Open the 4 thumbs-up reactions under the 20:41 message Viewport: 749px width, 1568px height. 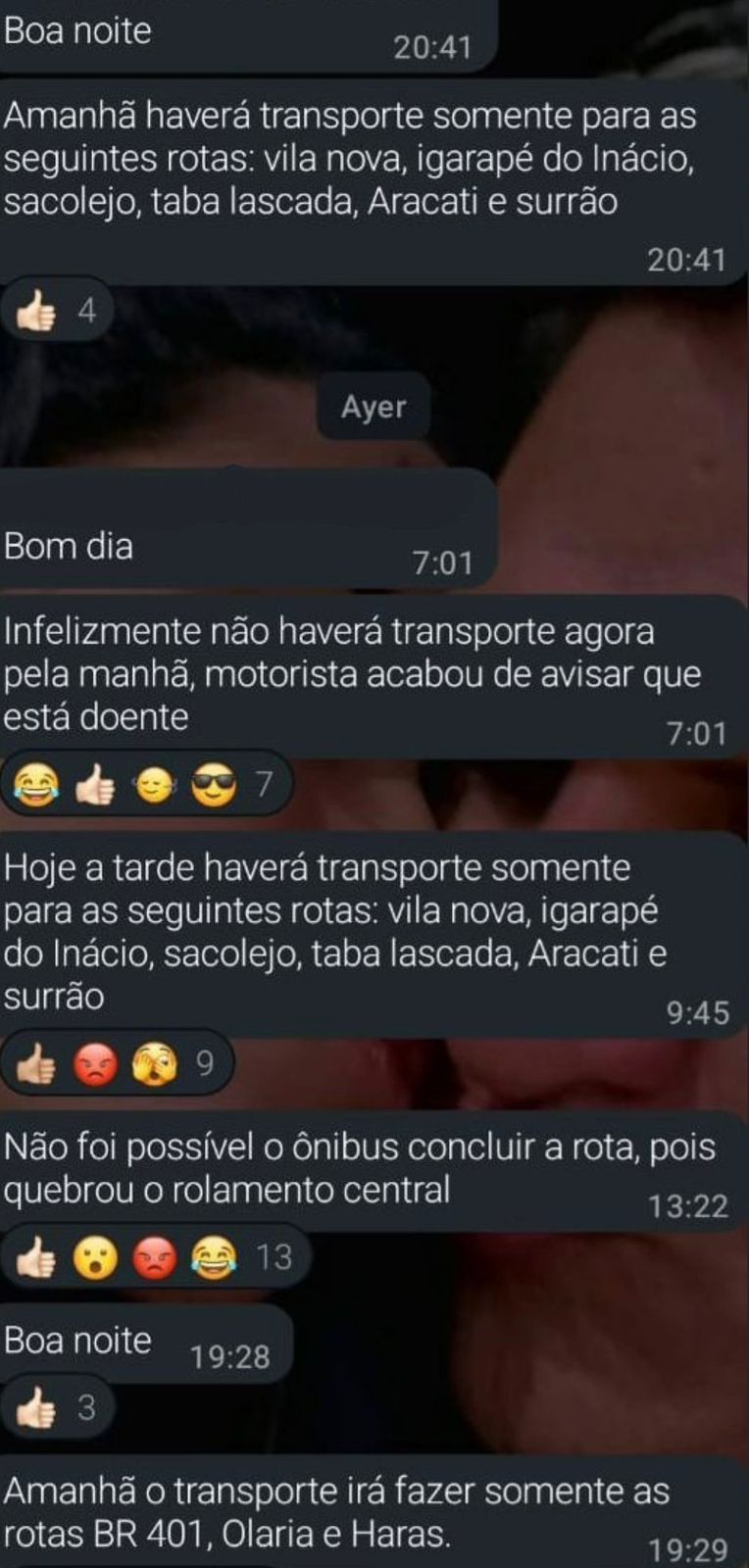point(57,312)
